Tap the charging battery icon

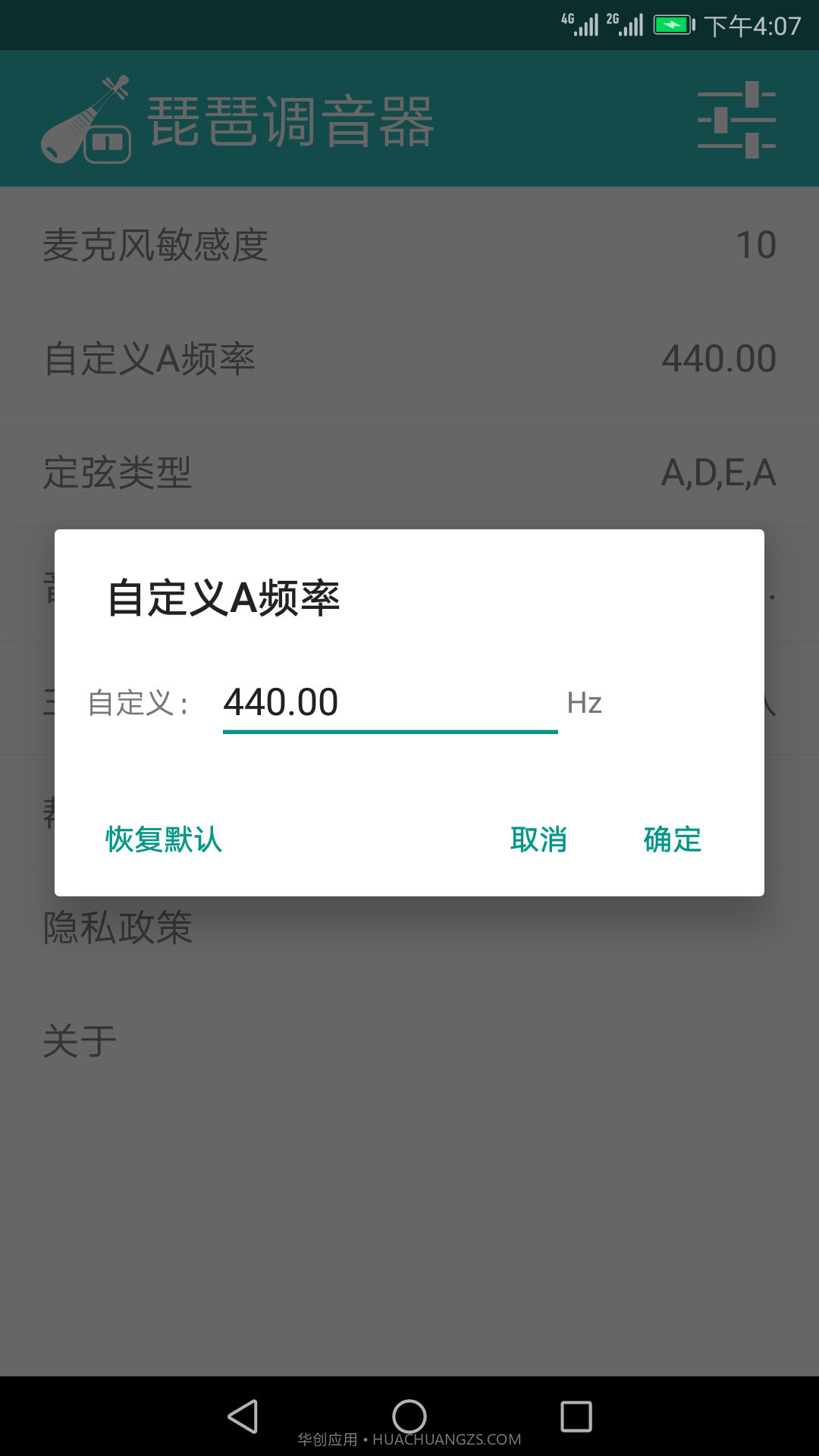675,24
